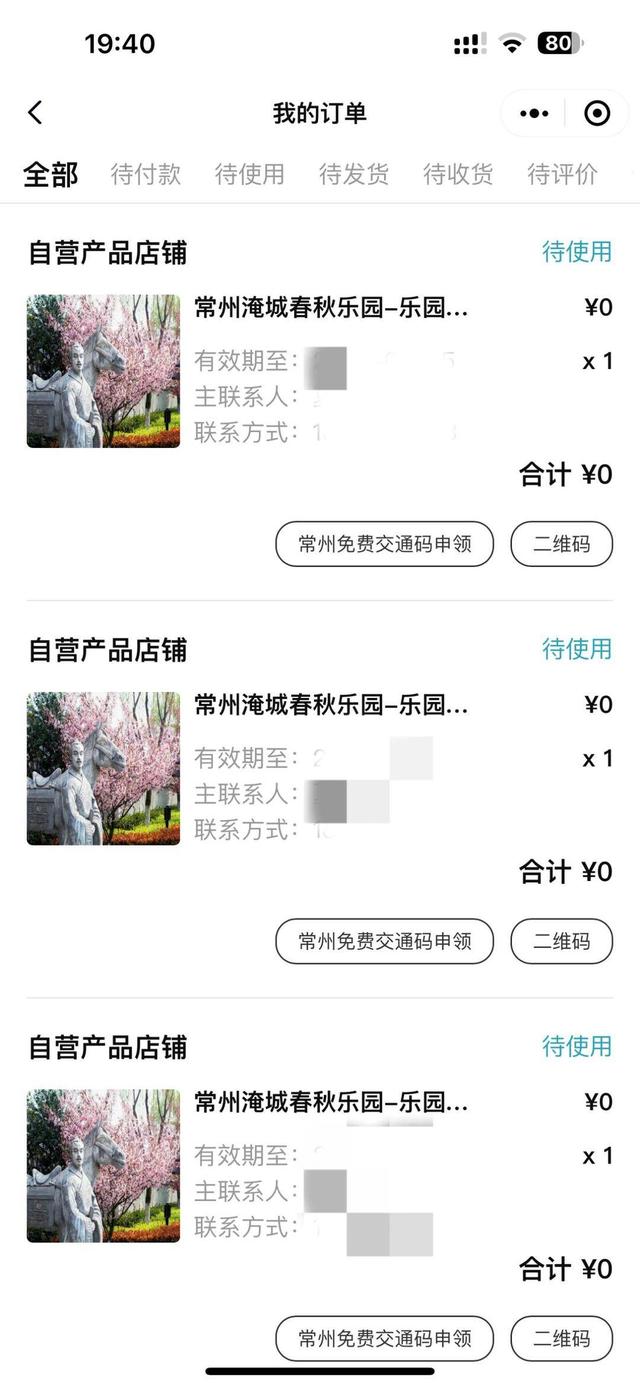Open the mini-program three-dot menu

tap(535, 113)
